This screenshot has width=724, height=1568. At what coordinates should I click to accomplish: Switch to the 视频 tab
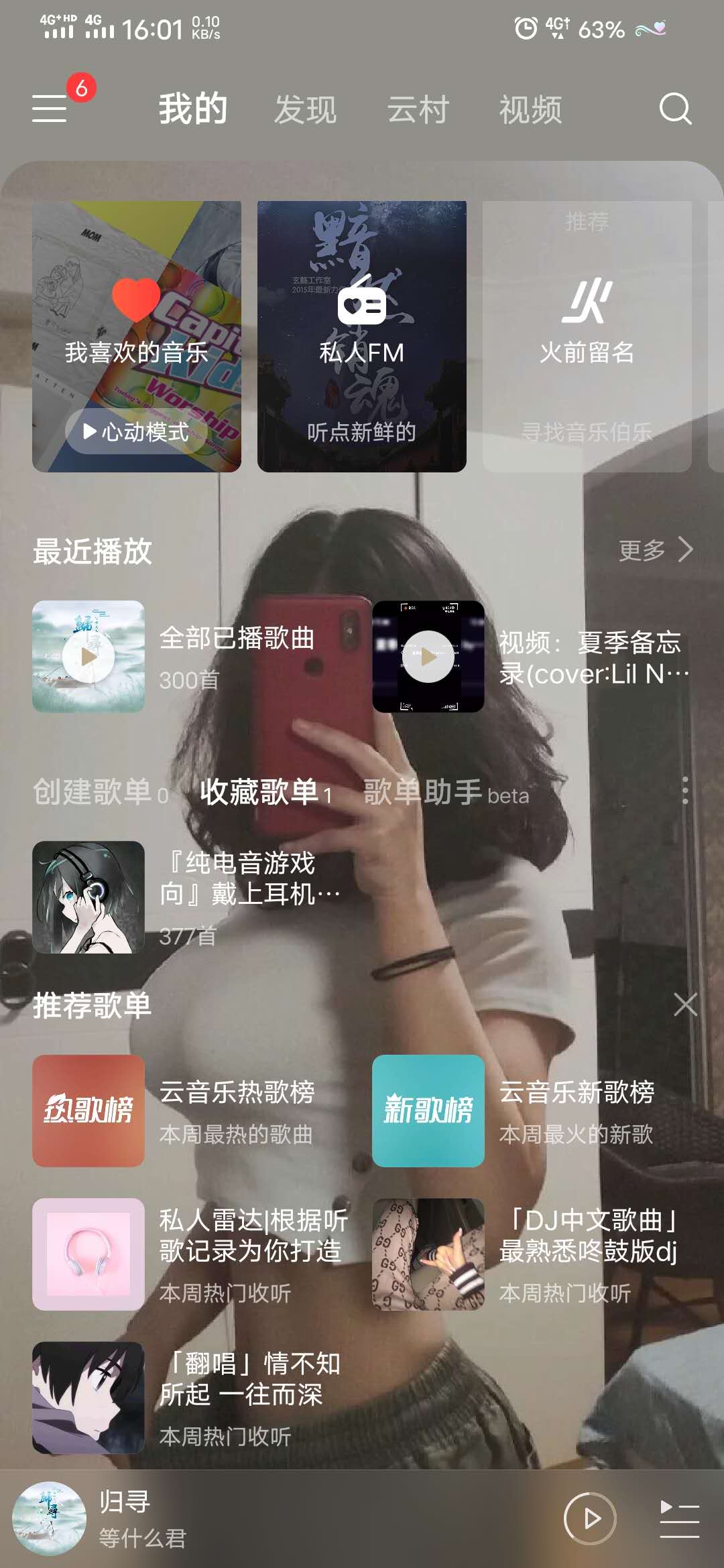(530, 110)
